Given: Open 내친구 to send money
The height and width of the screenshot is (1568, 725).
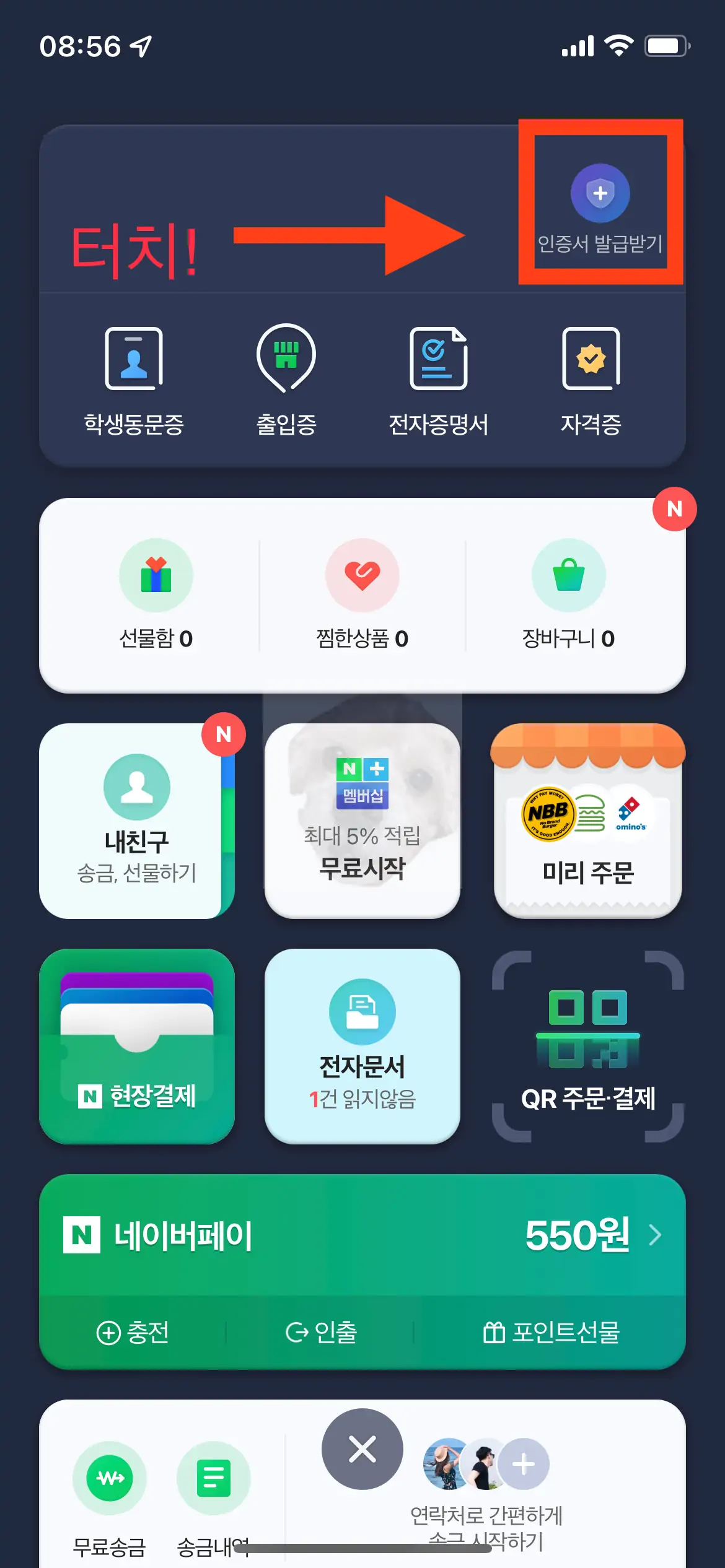Looking at the screenshot, I should pyautogui.click(x=138, y=817).
